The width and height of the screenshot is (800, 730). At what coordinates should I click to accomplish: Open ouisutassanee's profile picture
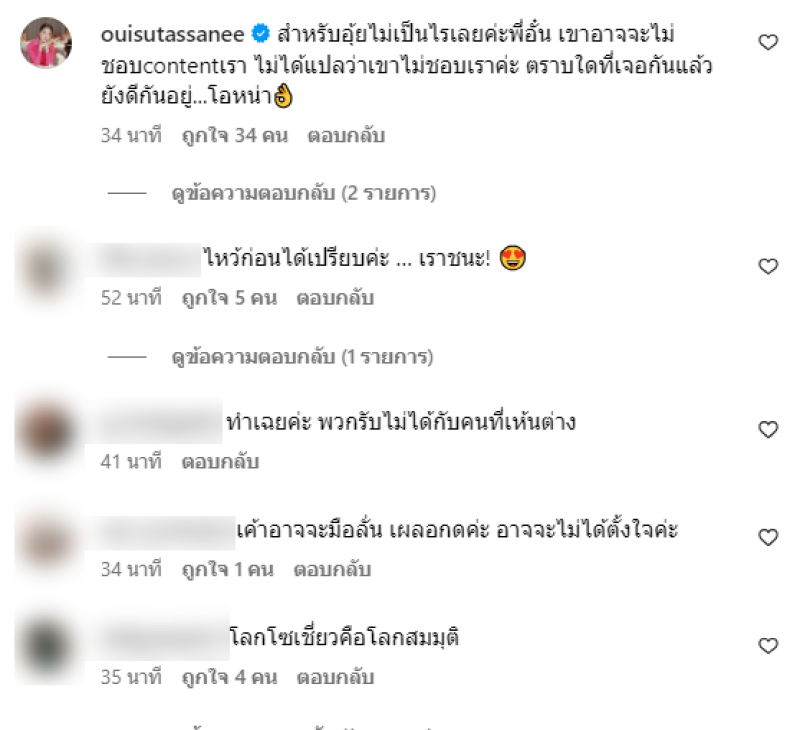coord(47,43)
